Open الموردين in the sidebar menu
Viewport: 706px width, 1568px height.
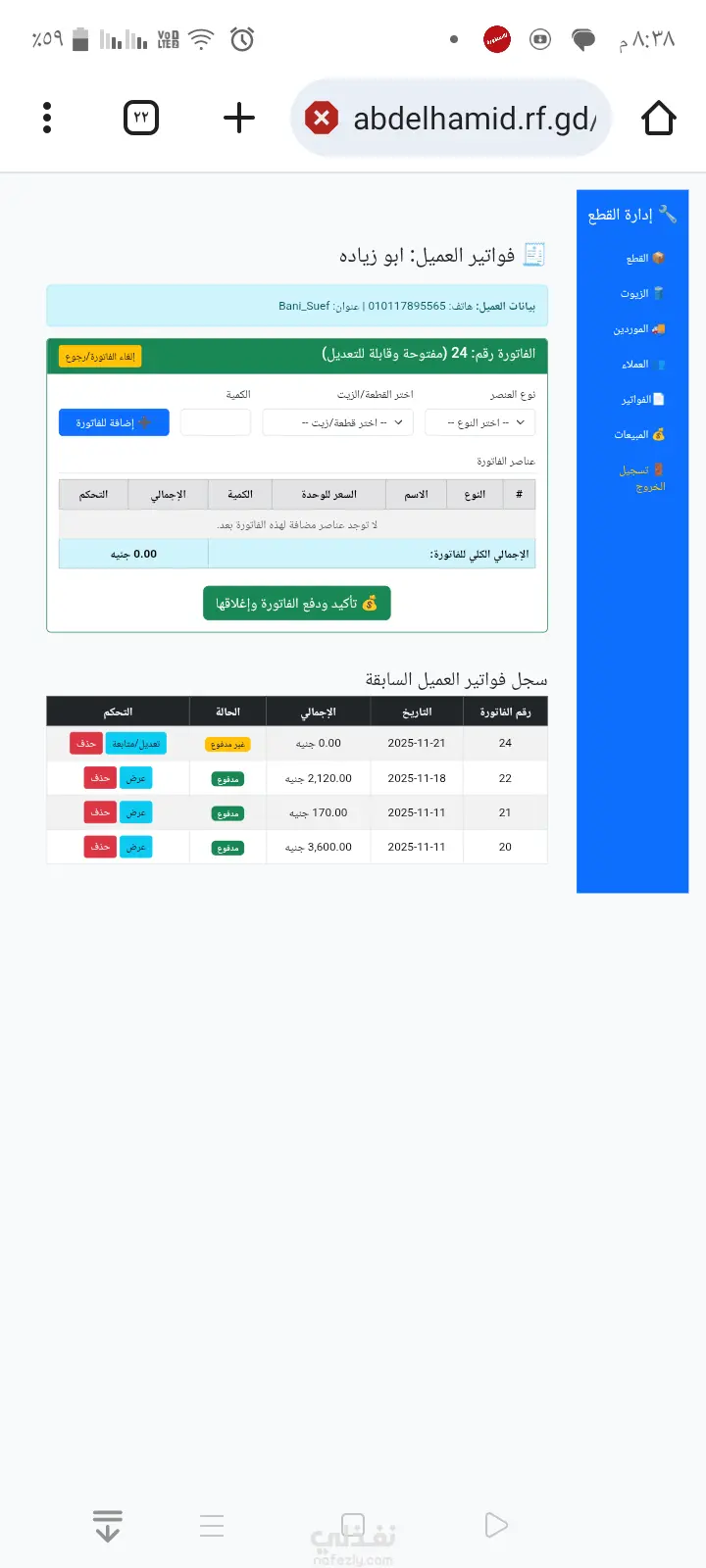637,329
